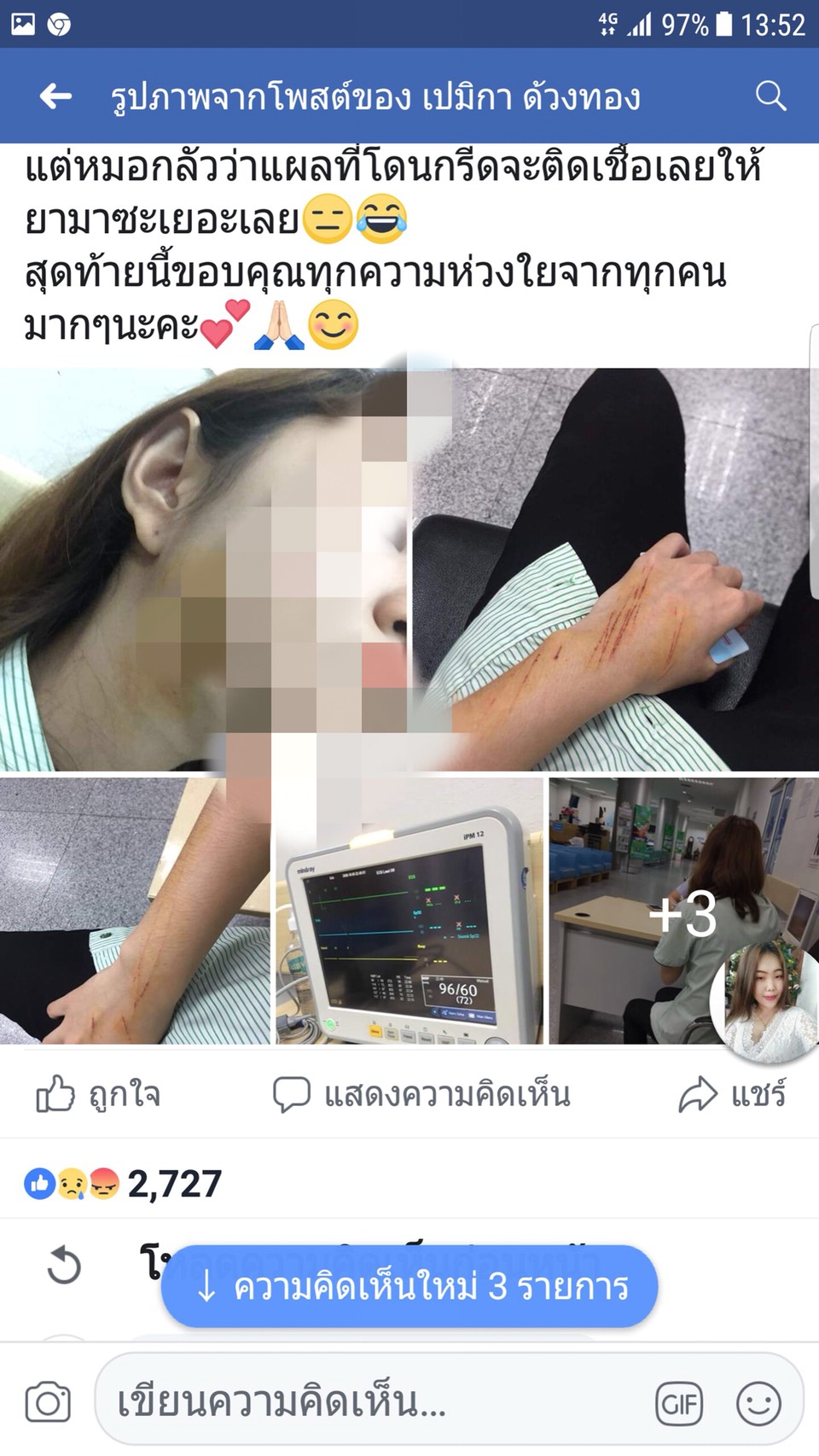Tap แสดงความคิดเห็น to comment

point(421,1094)
